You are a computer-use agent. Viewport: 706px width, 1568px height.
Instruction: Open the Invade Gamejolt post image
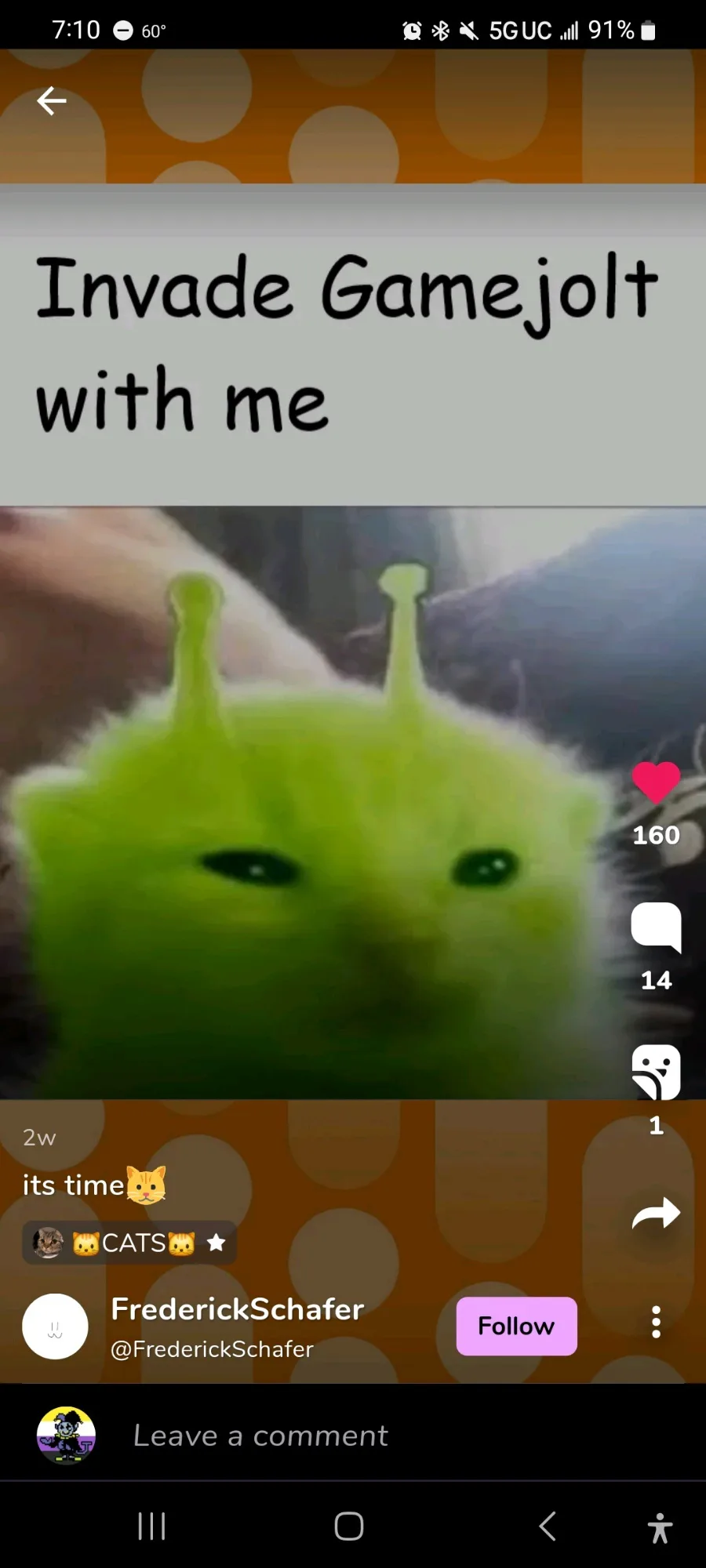353,641
